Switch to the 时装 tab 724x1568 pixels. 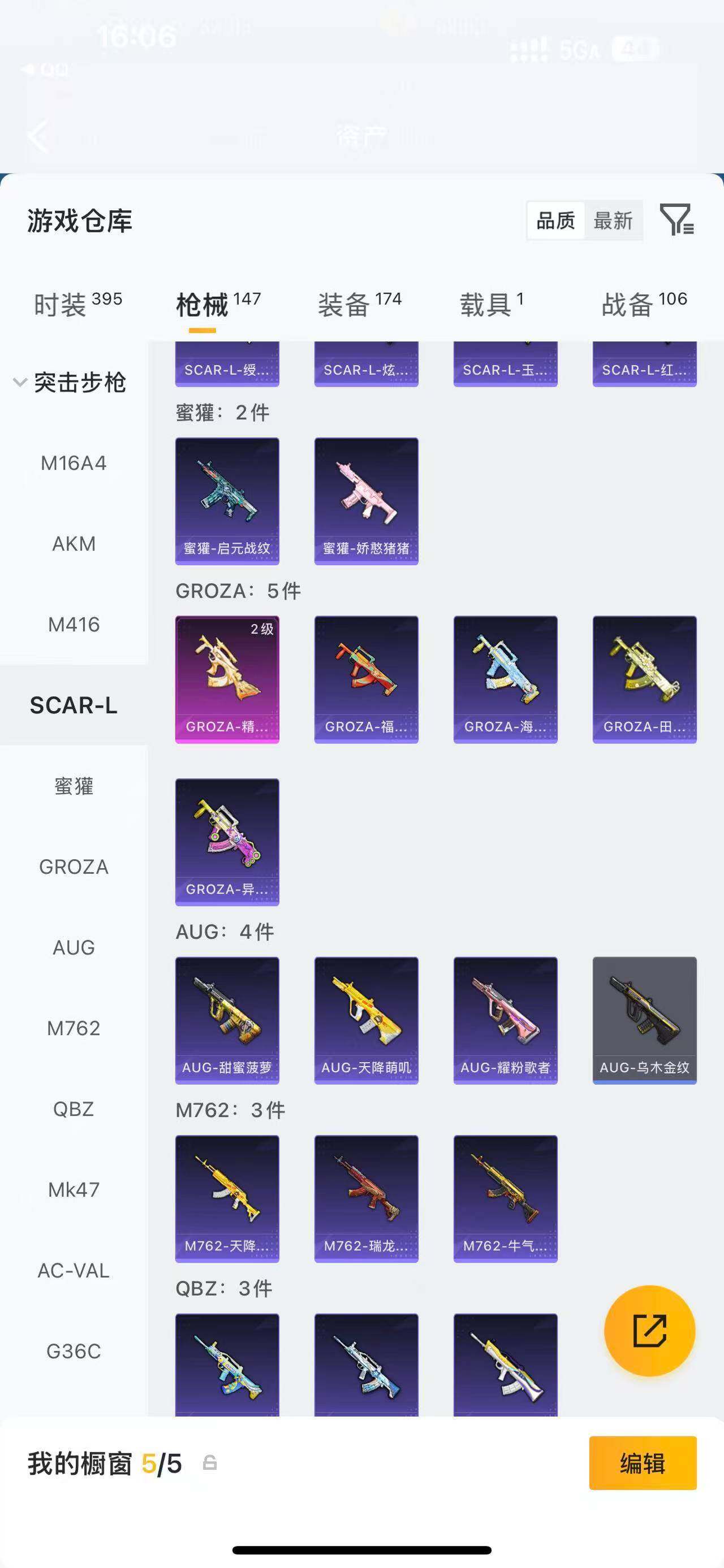[x=77, y=304]
